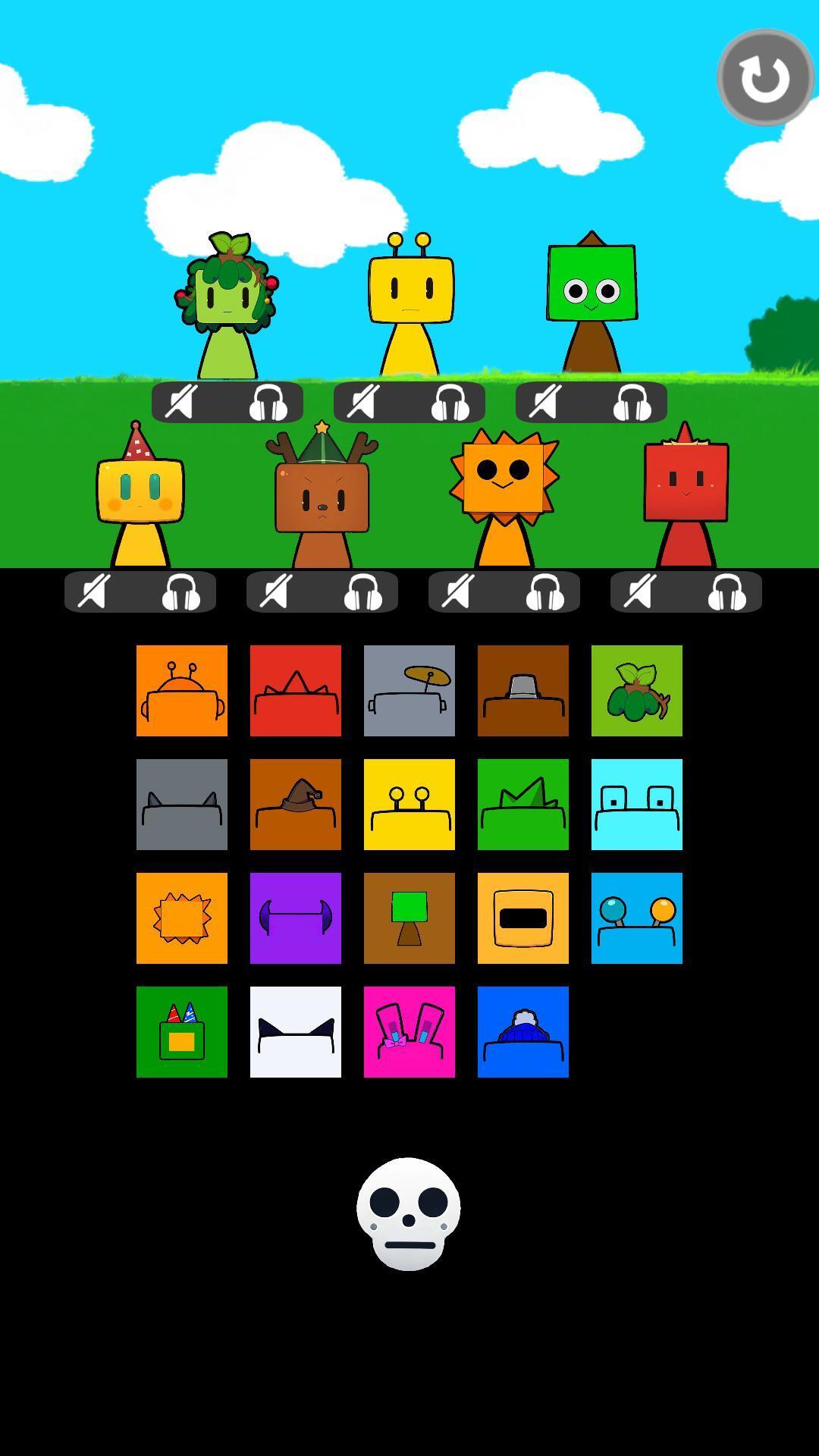Select the orange robot antenna tile
819x1456 pixels.
click(182, 691)
